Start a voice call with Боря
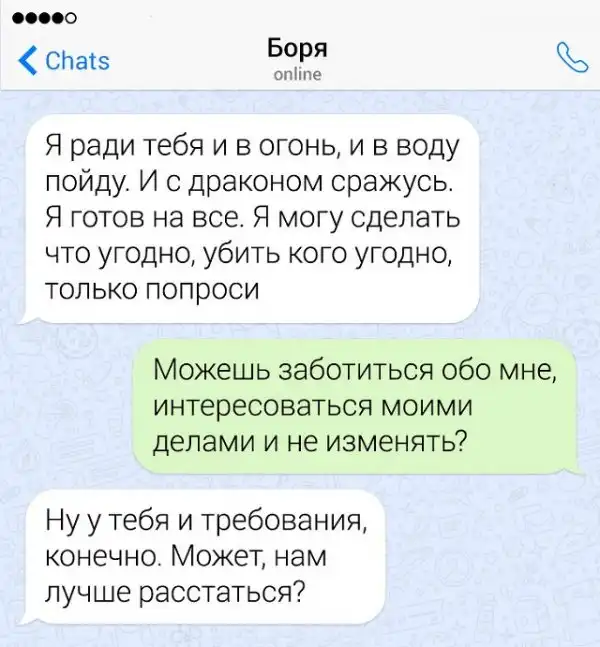The height and width of the screenshot is (647, 600). pos(570,60)
